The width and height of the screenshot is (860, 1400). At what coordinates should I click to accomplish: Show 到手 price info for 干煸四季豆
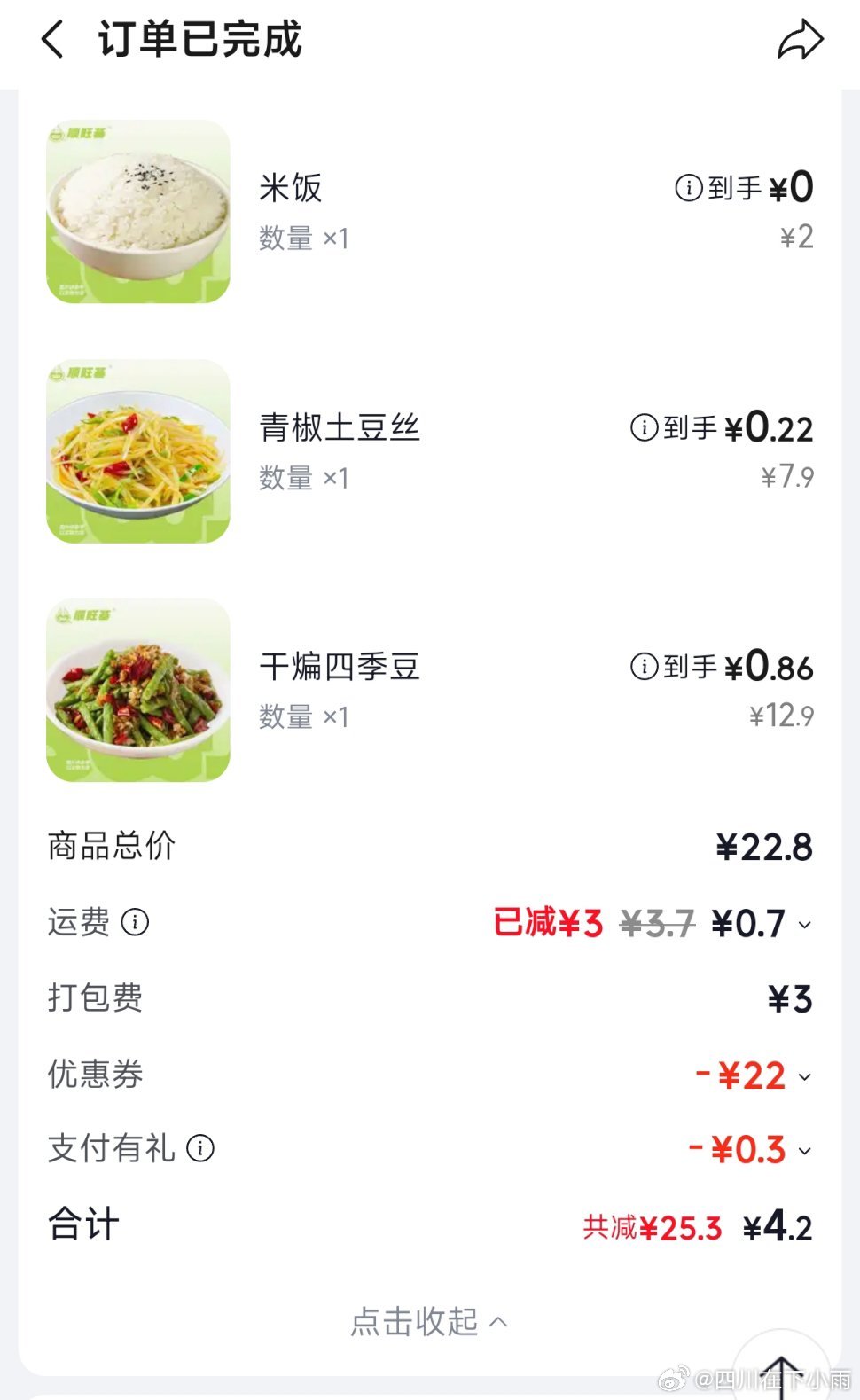[x=644, y=666]
